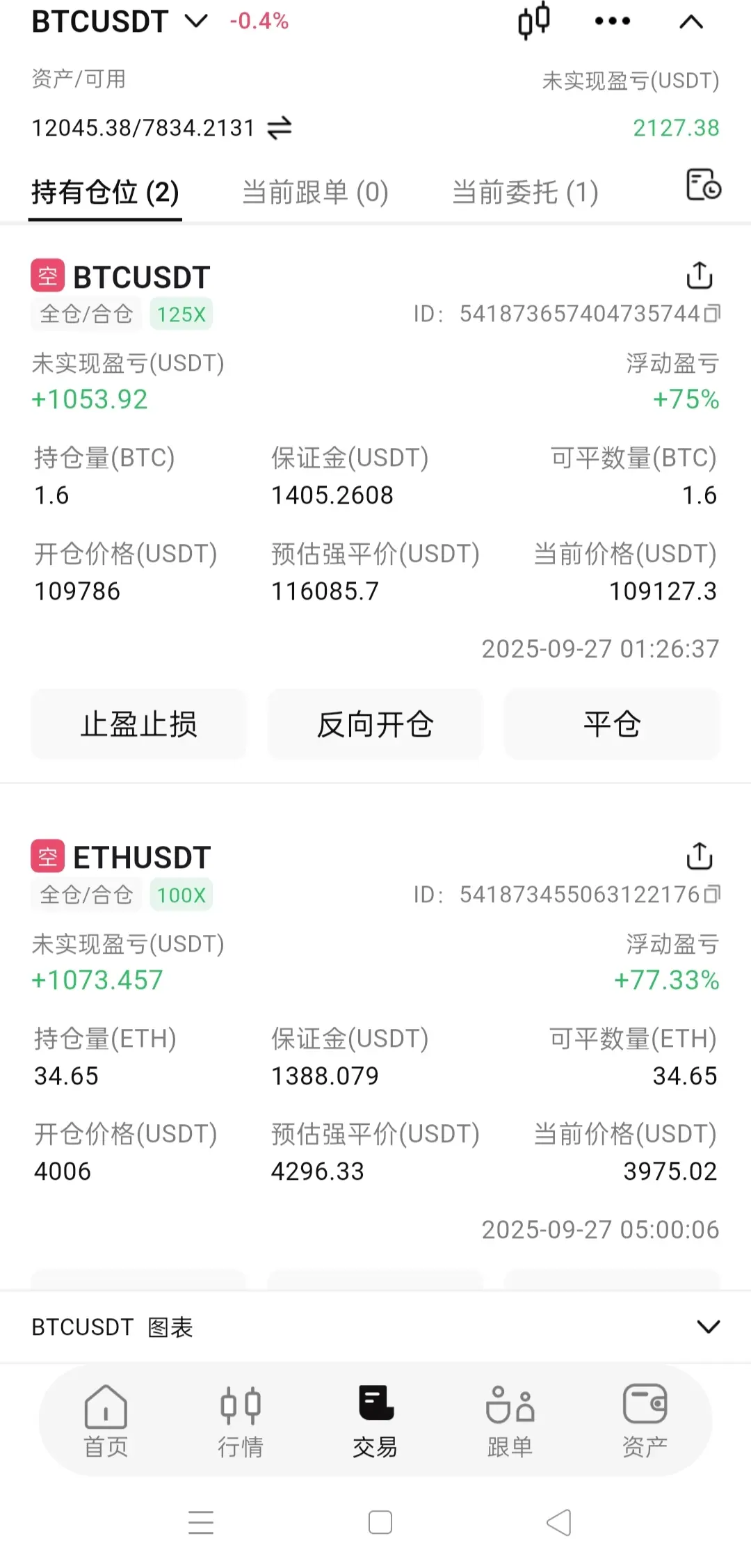This screenshot has height=1568, width=751.
Task: Share the BTCUSDT position
Action: click(700, 275)
